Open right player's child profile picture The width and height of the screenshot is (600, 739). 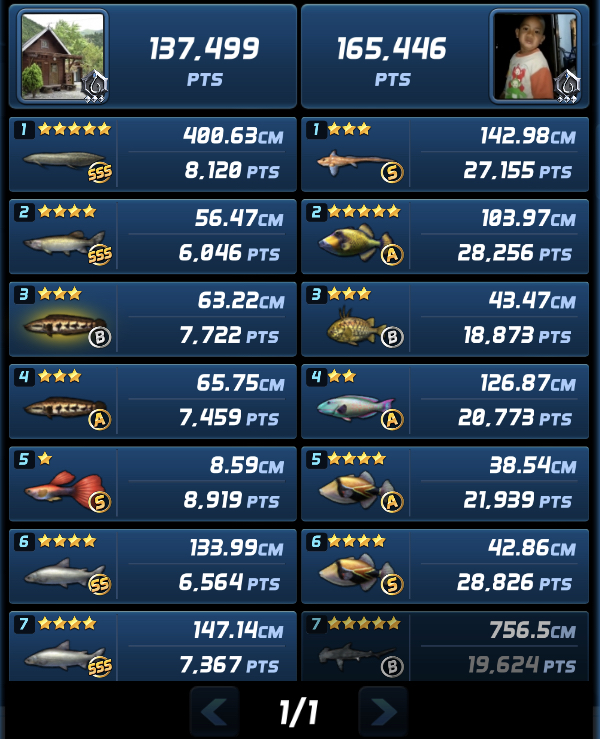point(534,55)
